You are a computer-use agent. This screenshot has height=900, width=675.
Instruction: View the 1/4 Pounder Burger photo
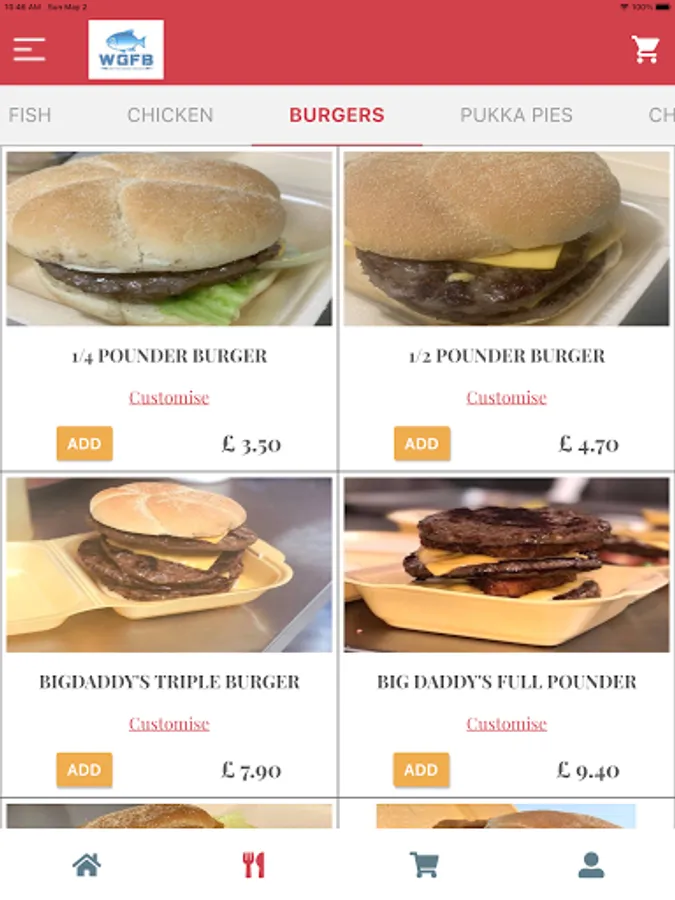pyautogui.click(x=169, y=239)
